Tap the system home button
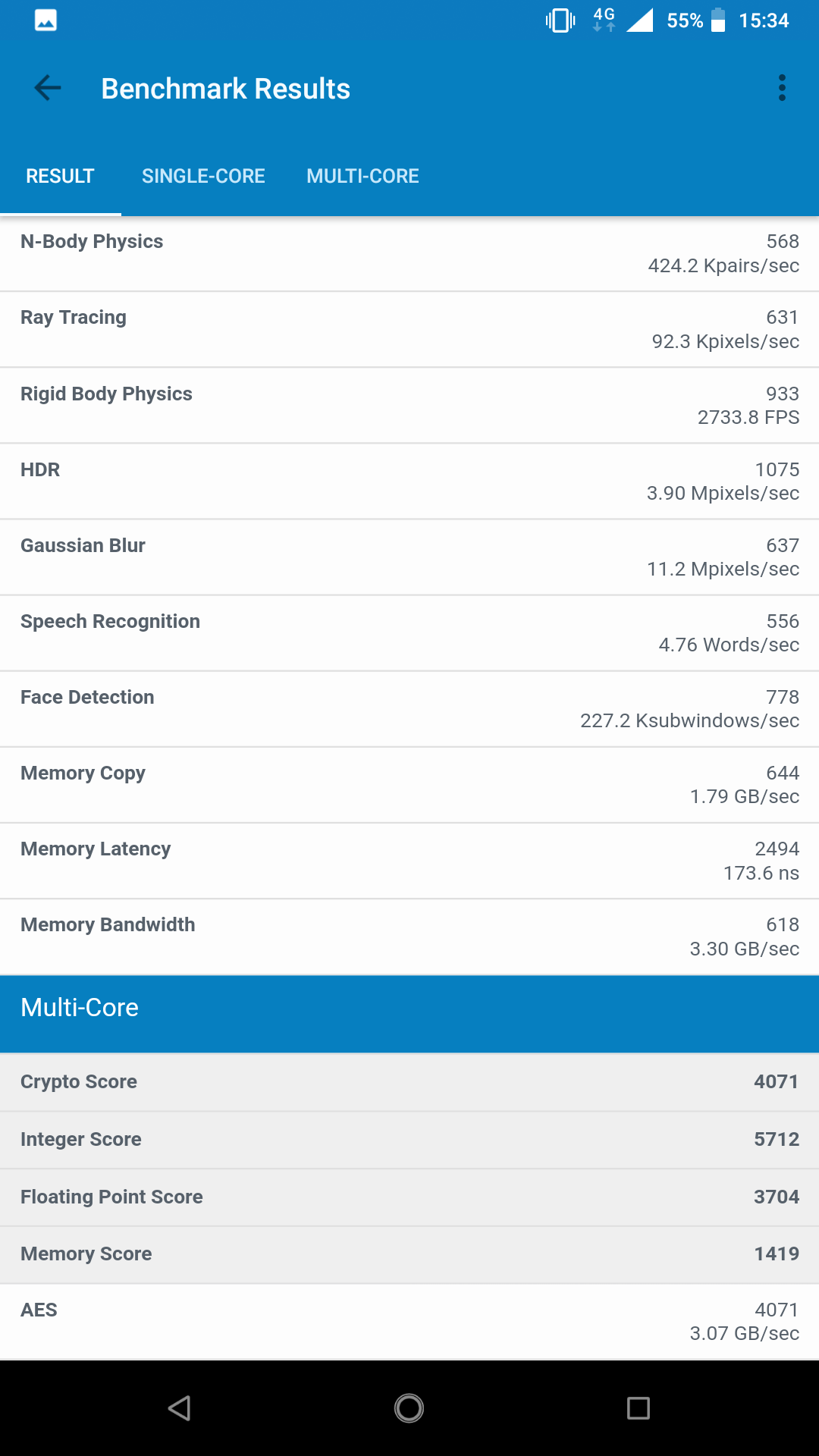The height and width of the screenshot is (1456, 819). tap(409, 1408)
